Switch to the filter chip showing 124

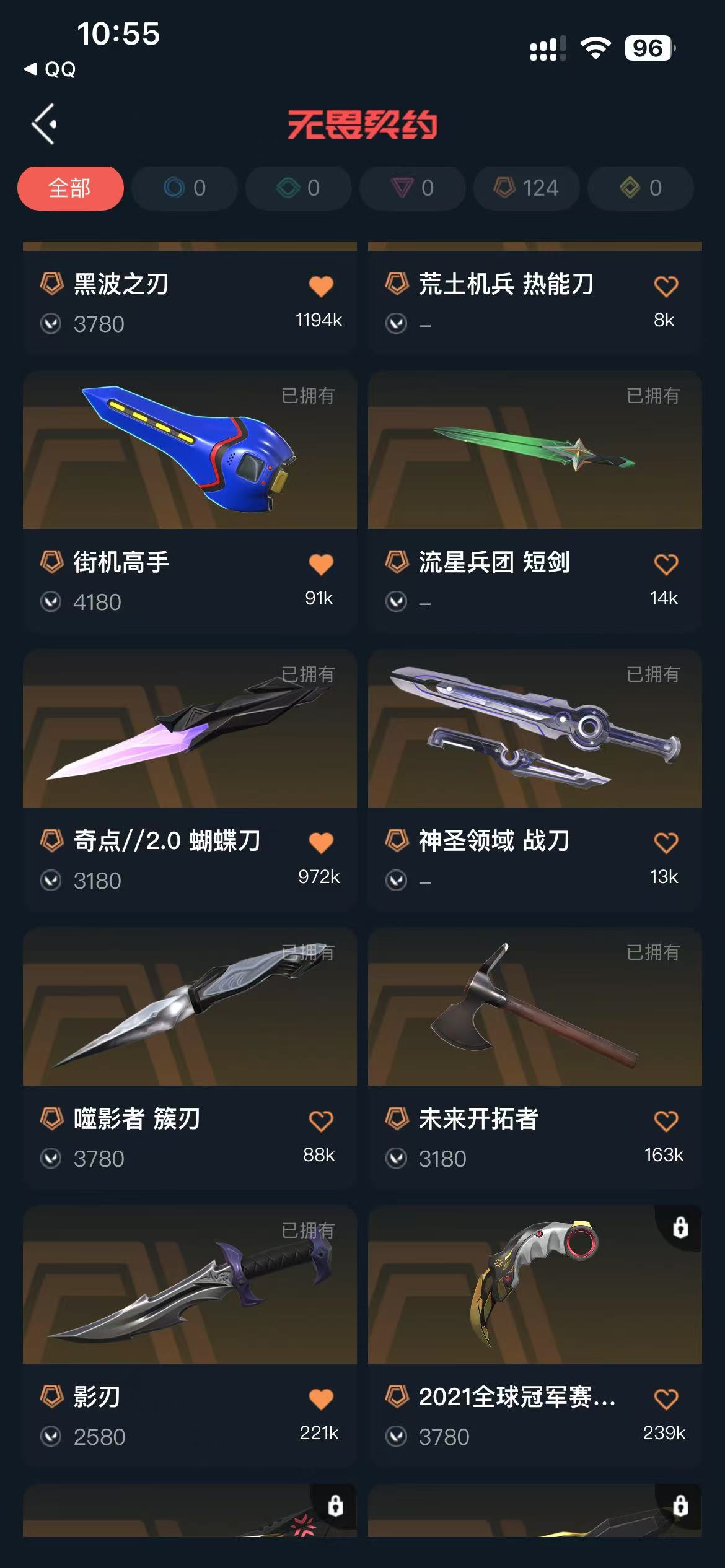pyautogui.click(x=526, y=188)
